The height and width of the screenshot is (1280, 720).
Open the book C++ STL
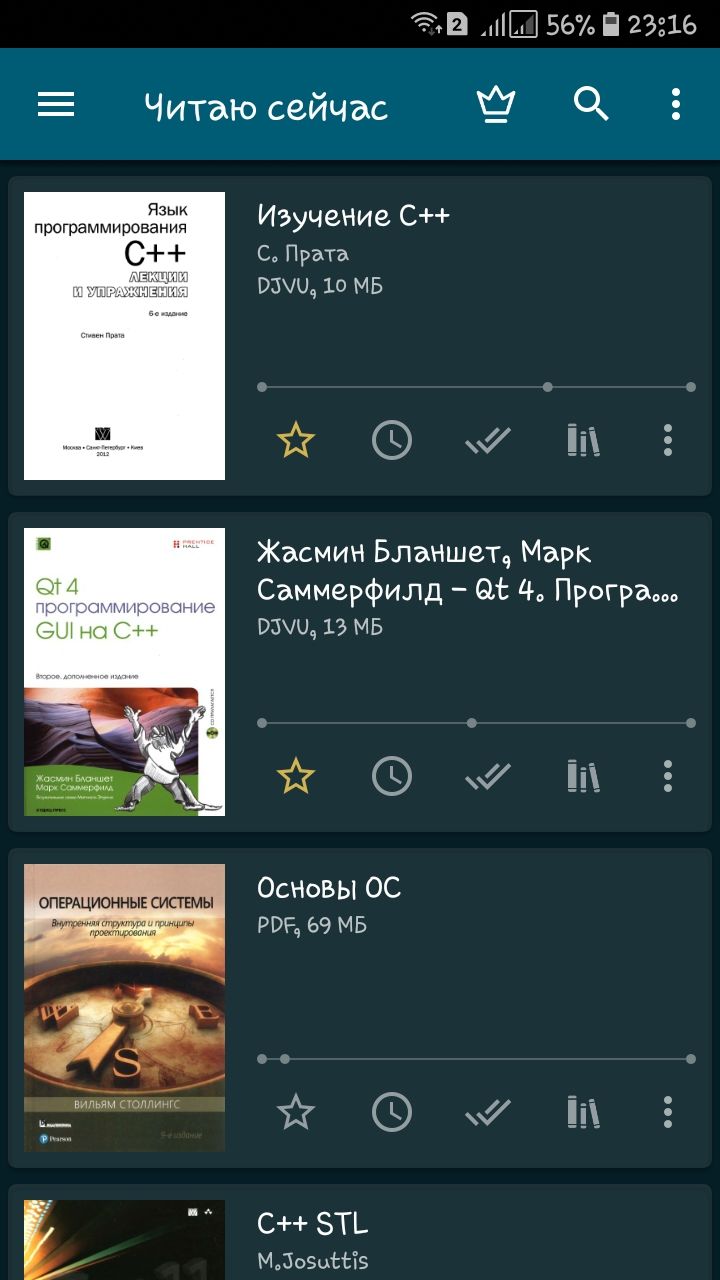pos(312,1223)
